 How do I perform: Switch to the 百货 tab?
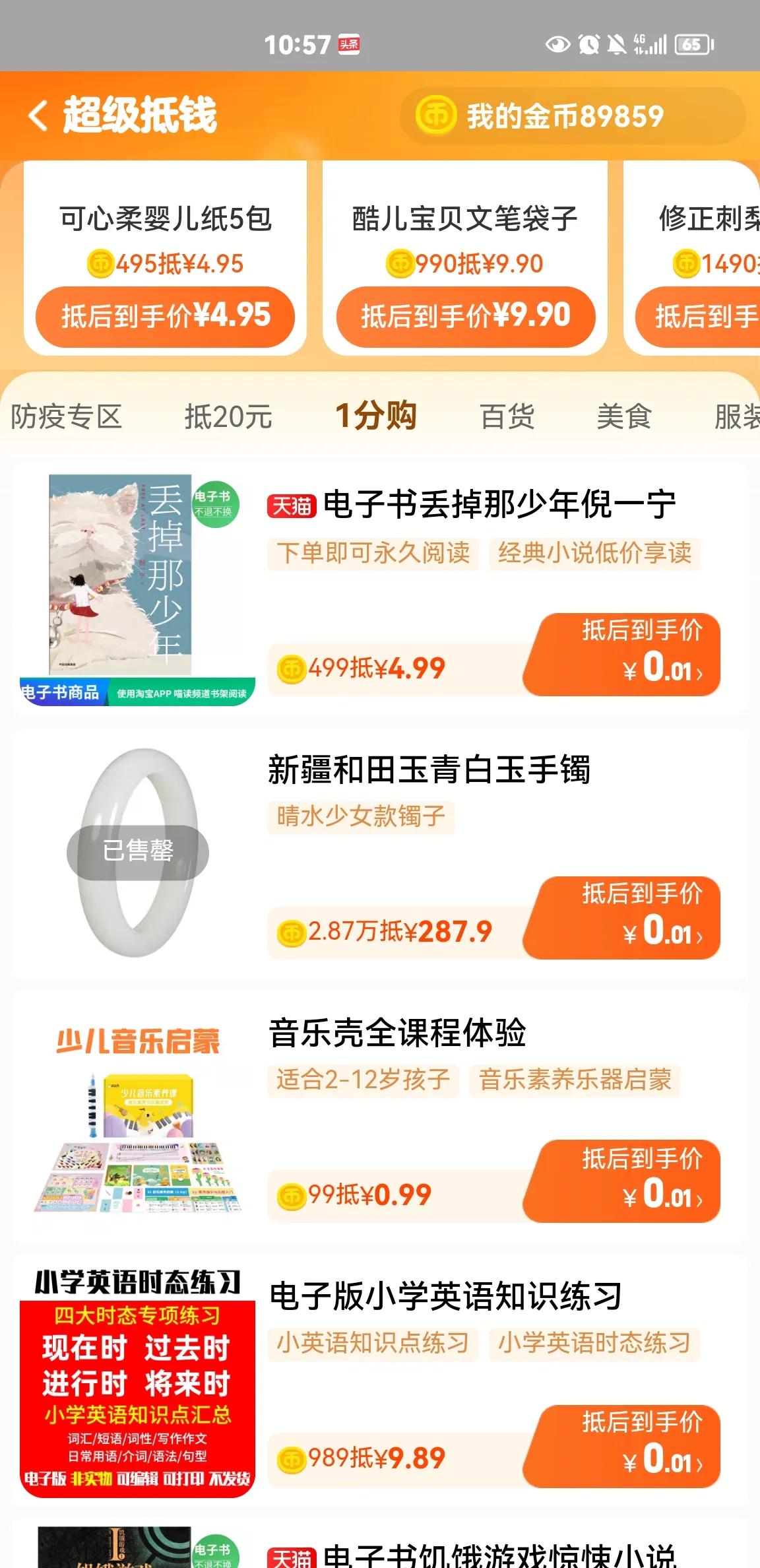pos(507,417)
